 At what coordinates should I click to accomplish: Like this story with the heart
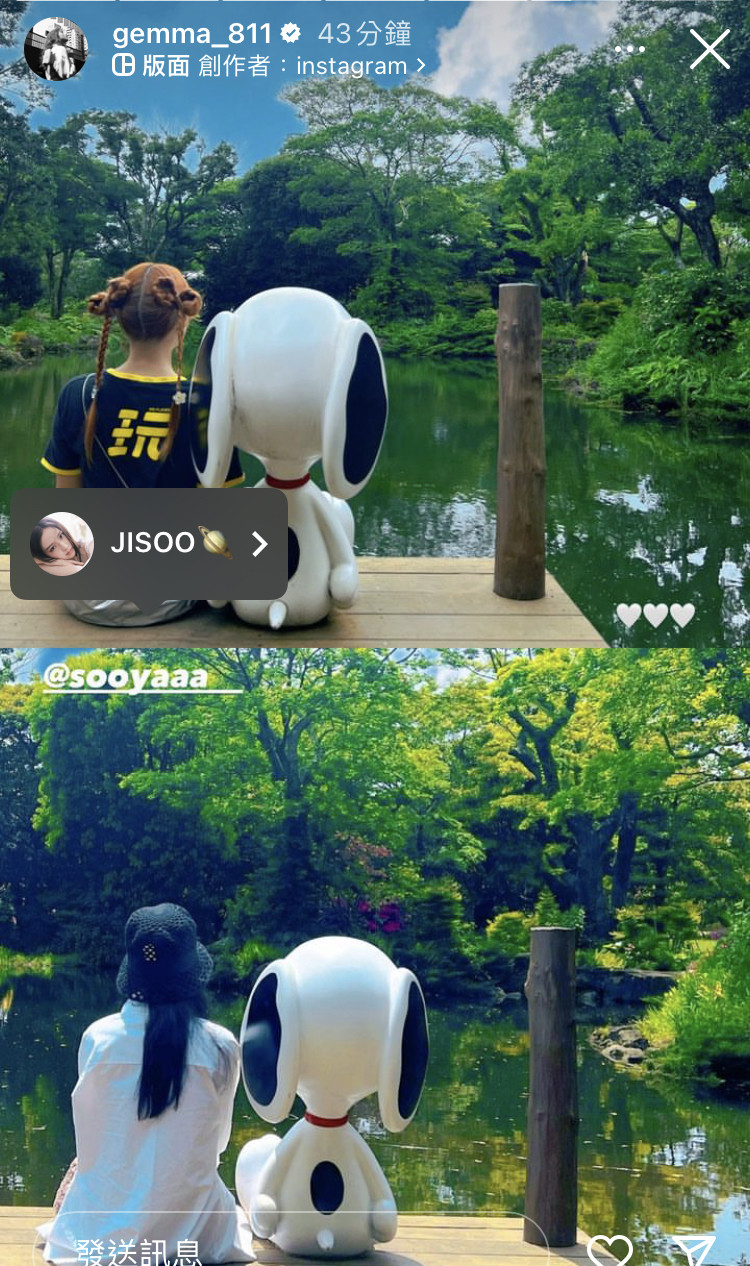(610, 1250)
